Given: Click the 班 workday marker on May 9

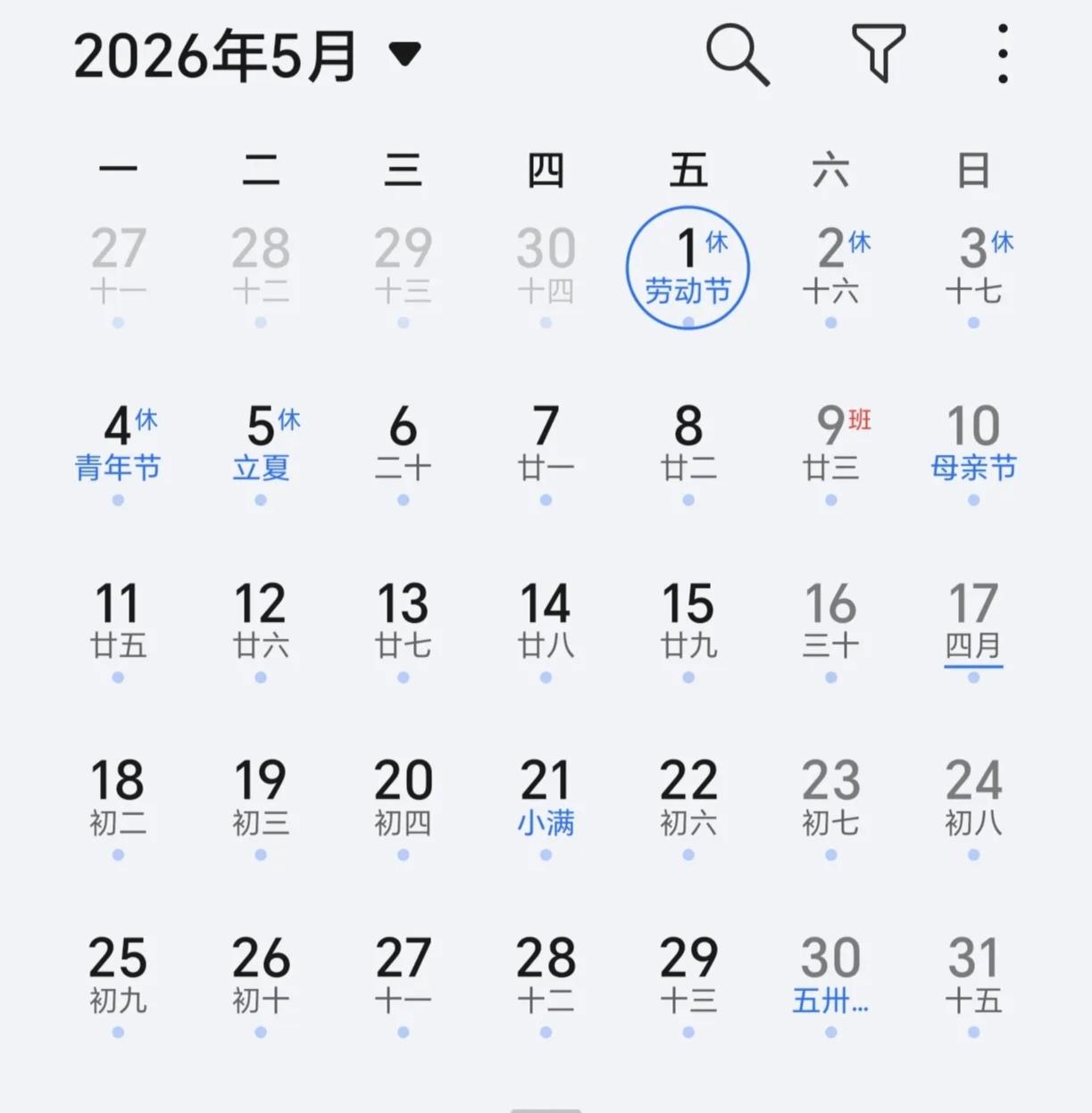Looking at the screenshot, I should coord(860,420).
